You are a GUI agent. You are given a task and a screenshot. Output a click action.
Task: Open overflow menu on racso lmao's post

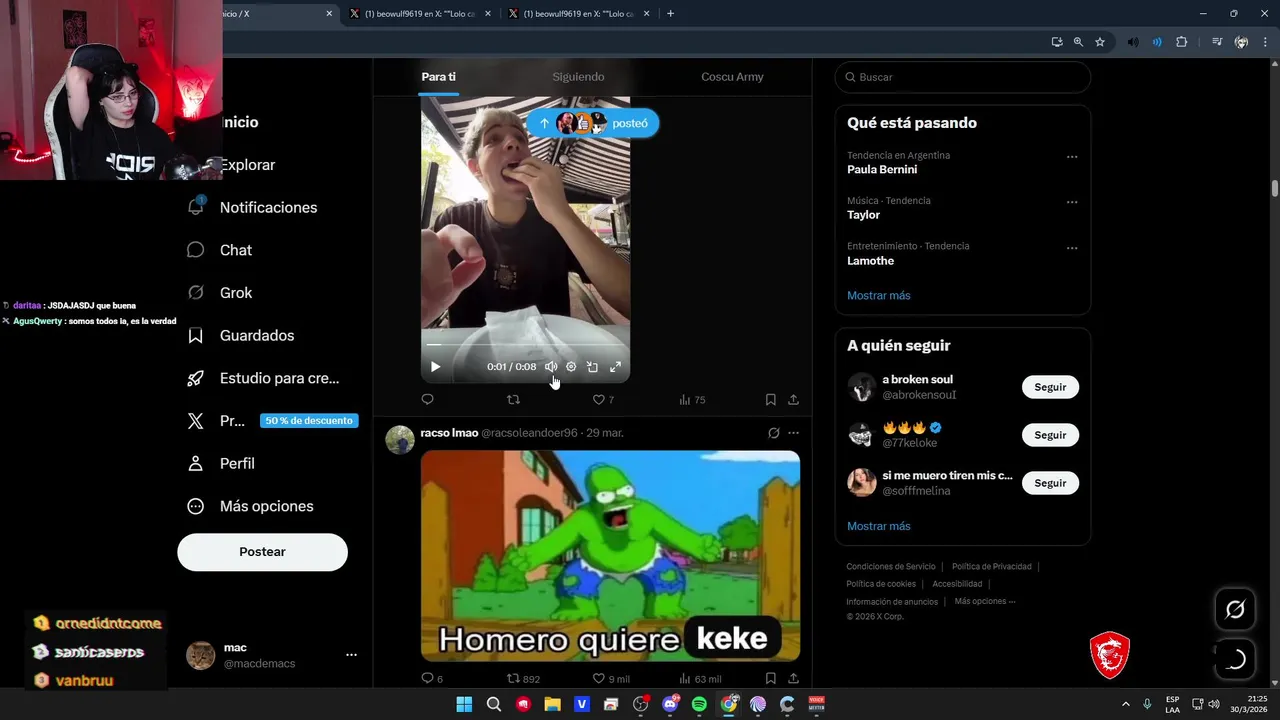pyautogui.click(x=793, y=433)
